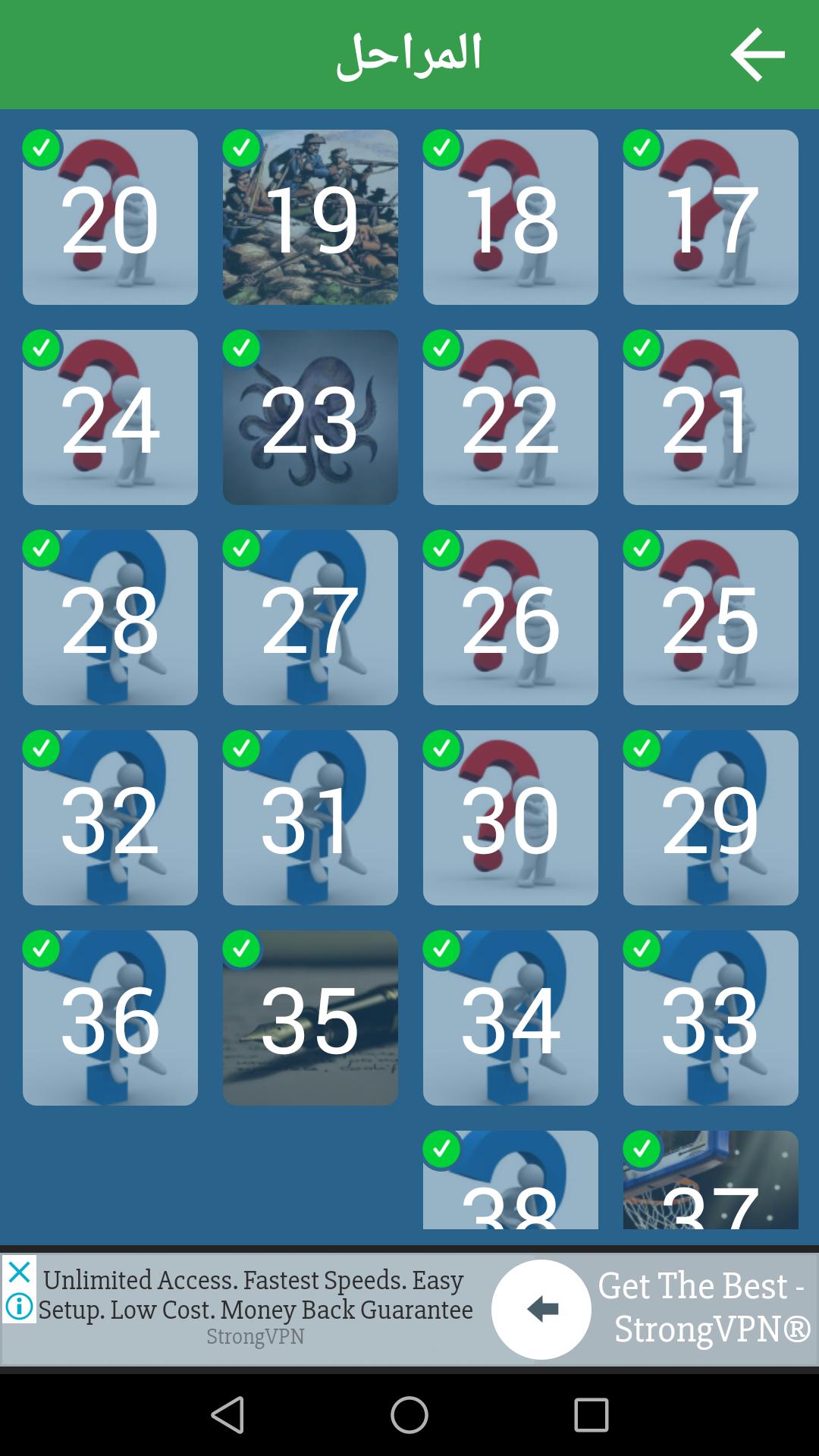Open stage 25
Image resolution: width=819 pixels, height=1456 pixels.
click(711, 618)
